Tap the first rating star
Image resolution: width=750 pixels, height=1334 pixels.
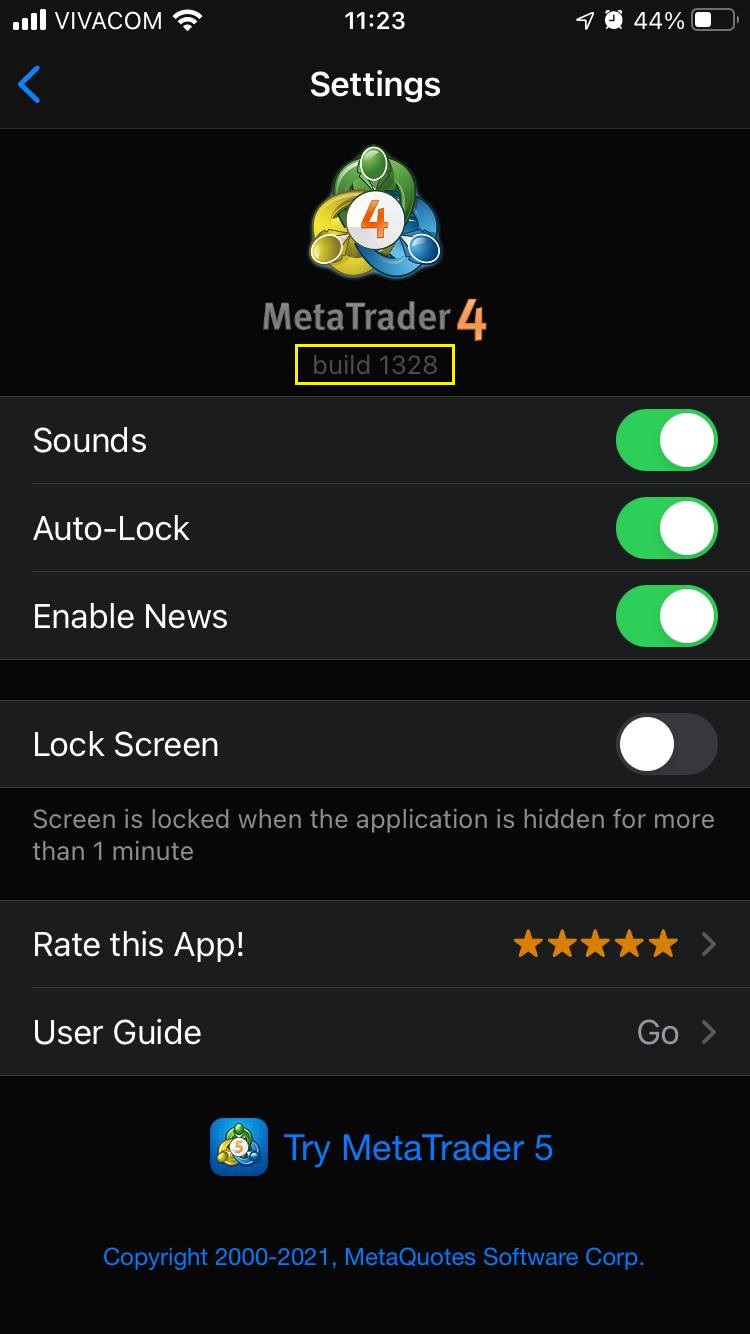point(529,943)
